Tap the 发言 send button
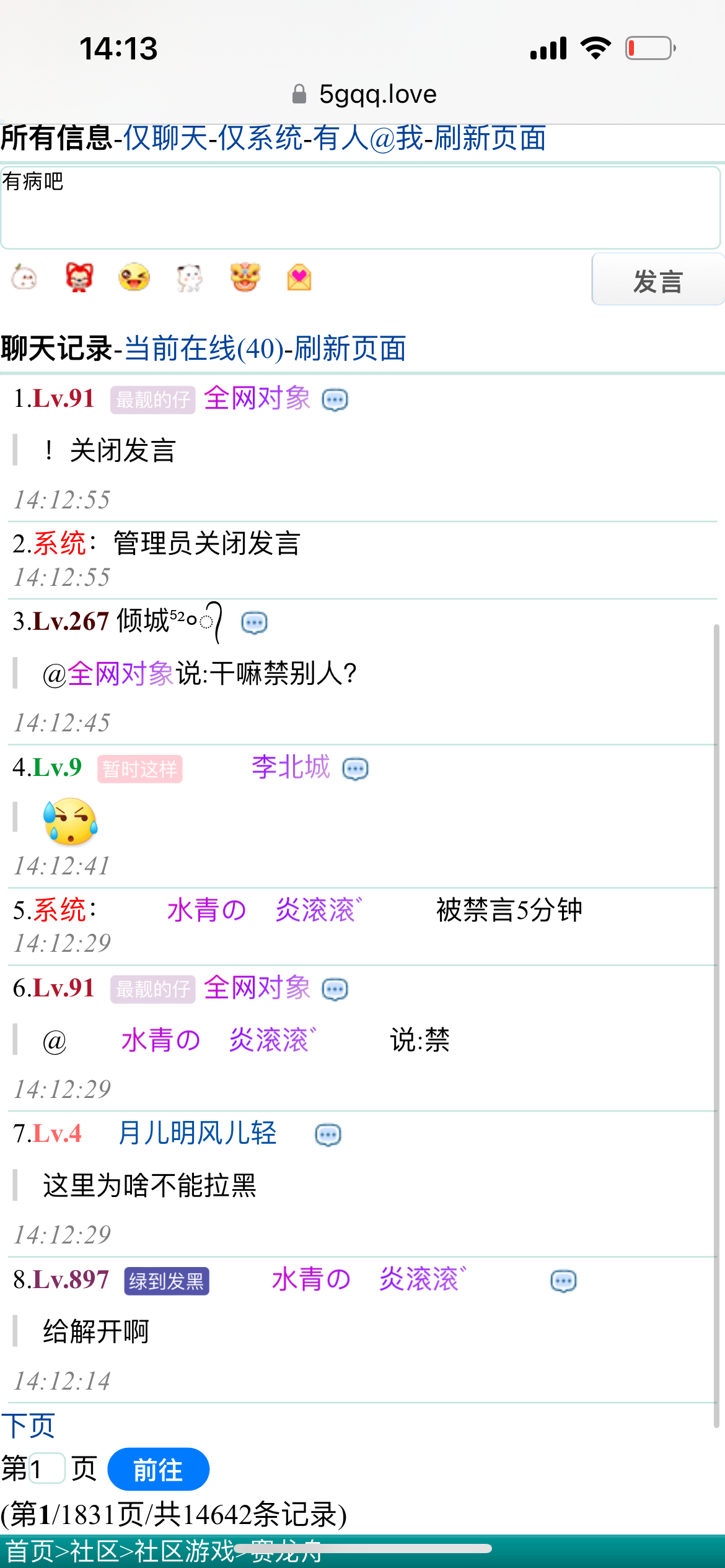Image resolution: width=725 pixels, height=1568 pixels. click(x=657, y=280)
